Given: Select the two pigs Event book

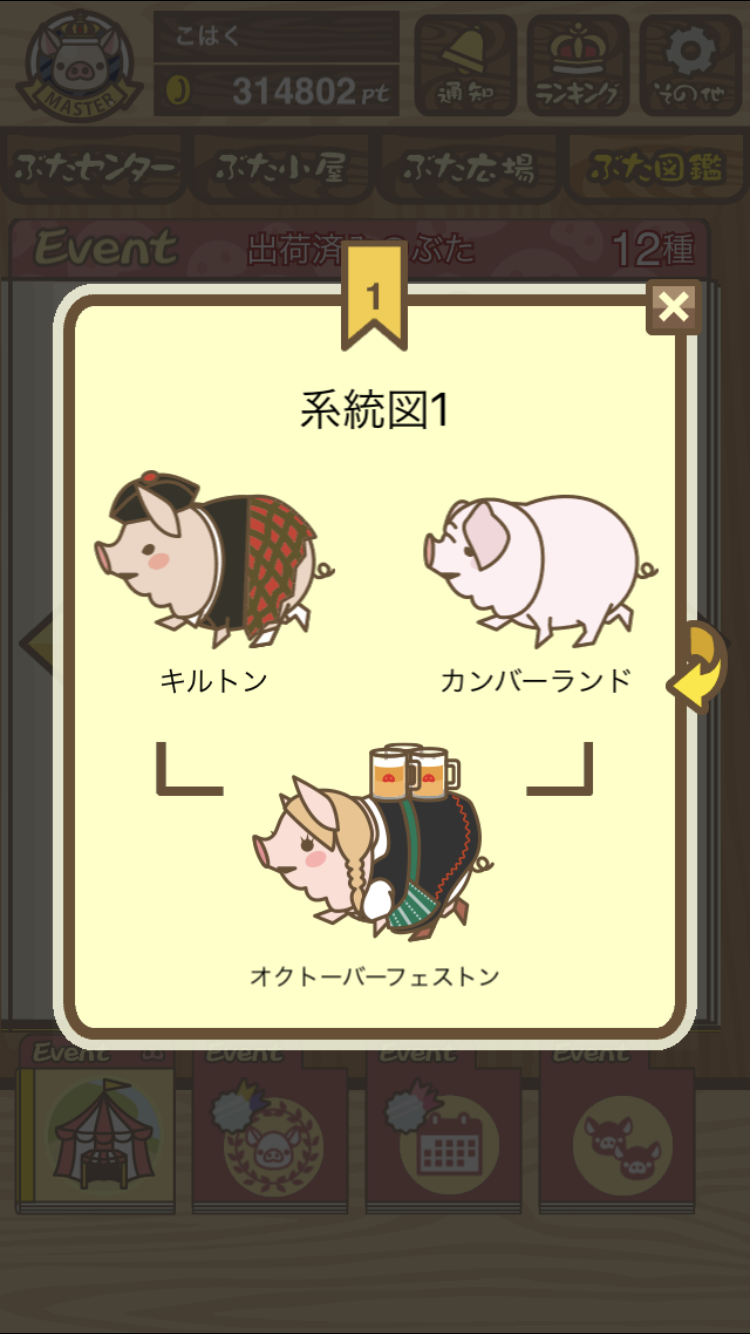Looking at the screenshot, I should pos(617,1128).
